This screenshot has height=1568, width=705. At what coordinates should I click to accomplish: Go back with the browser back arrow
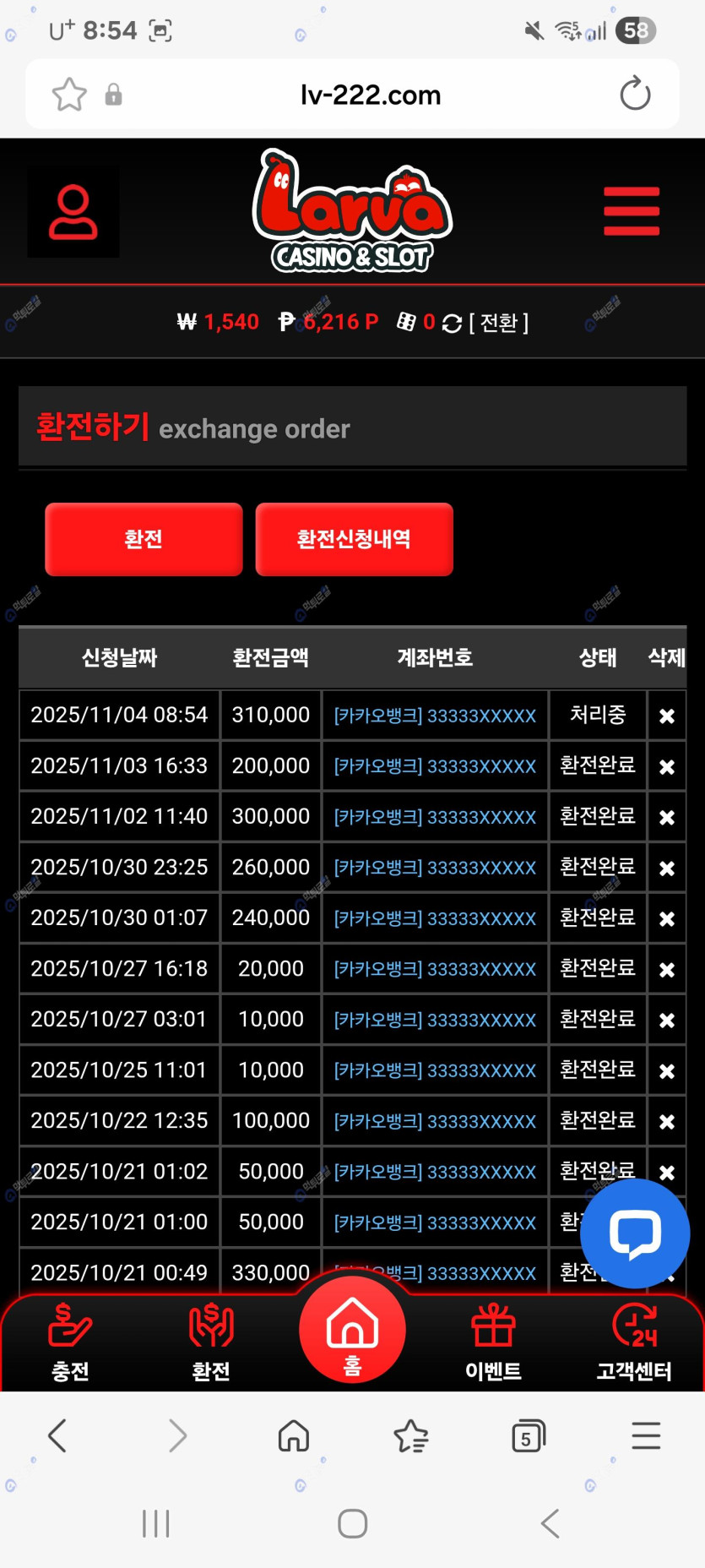tap(57, 1435)
